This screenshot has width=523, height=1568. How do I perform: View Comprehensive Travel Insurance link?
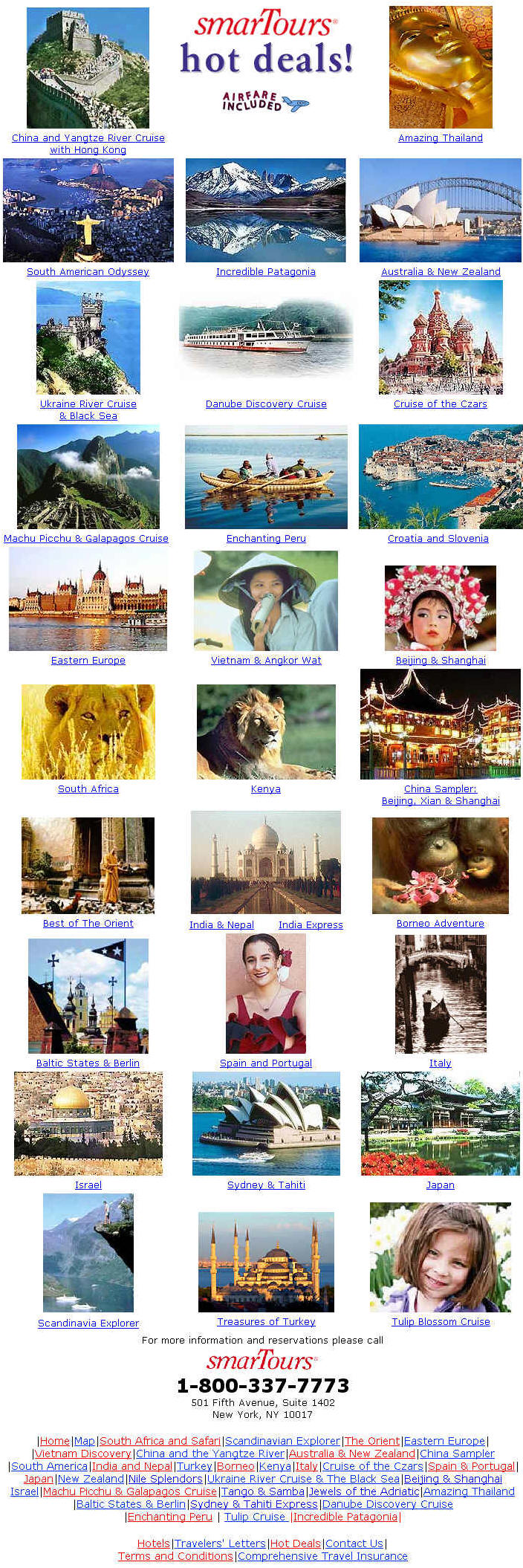322,1556
